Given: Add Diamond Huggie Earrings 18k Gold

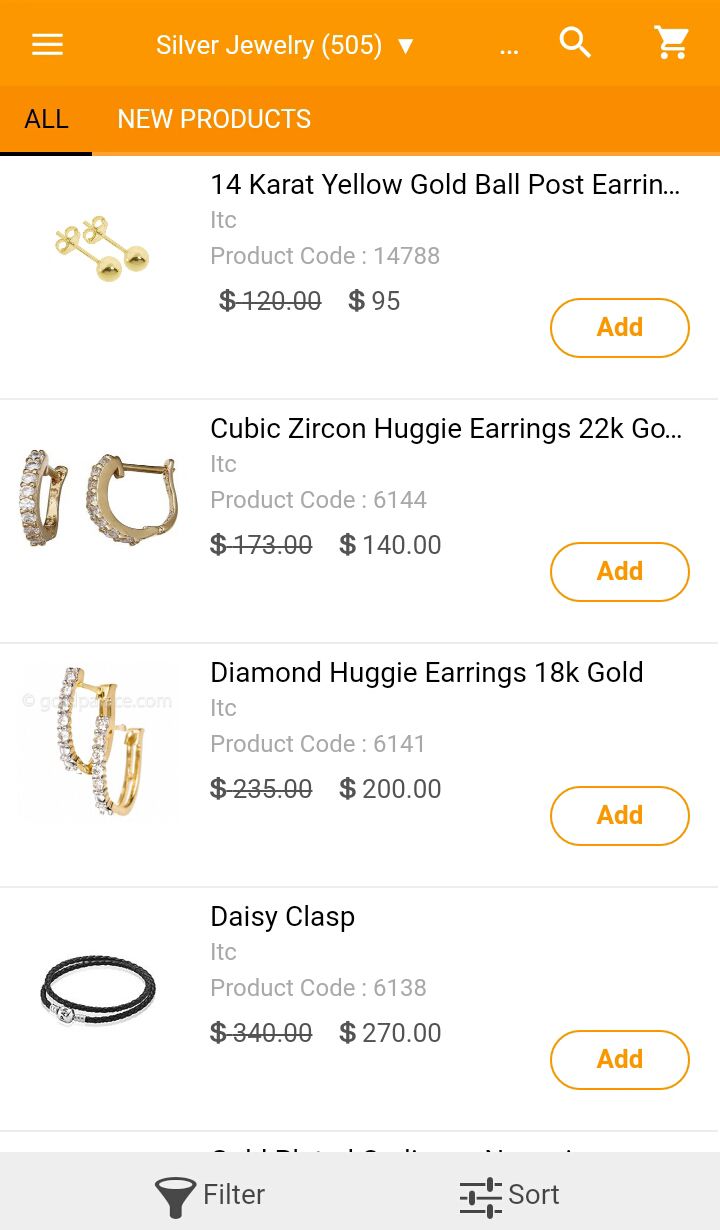Looking at the screenshot, I should [620, 815].
